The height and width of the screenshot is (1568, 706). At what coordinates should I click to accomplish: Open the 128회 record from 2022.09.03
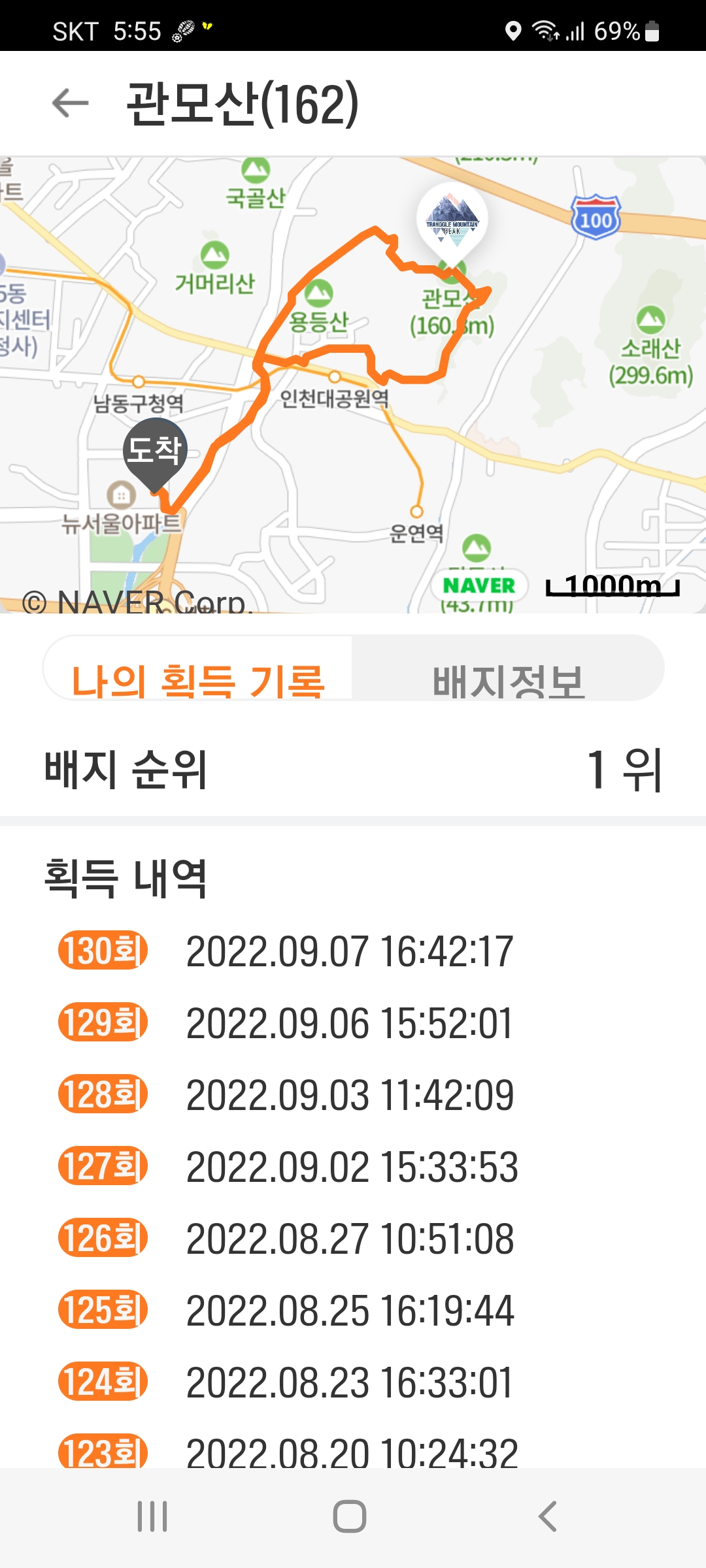point(353,1094)
